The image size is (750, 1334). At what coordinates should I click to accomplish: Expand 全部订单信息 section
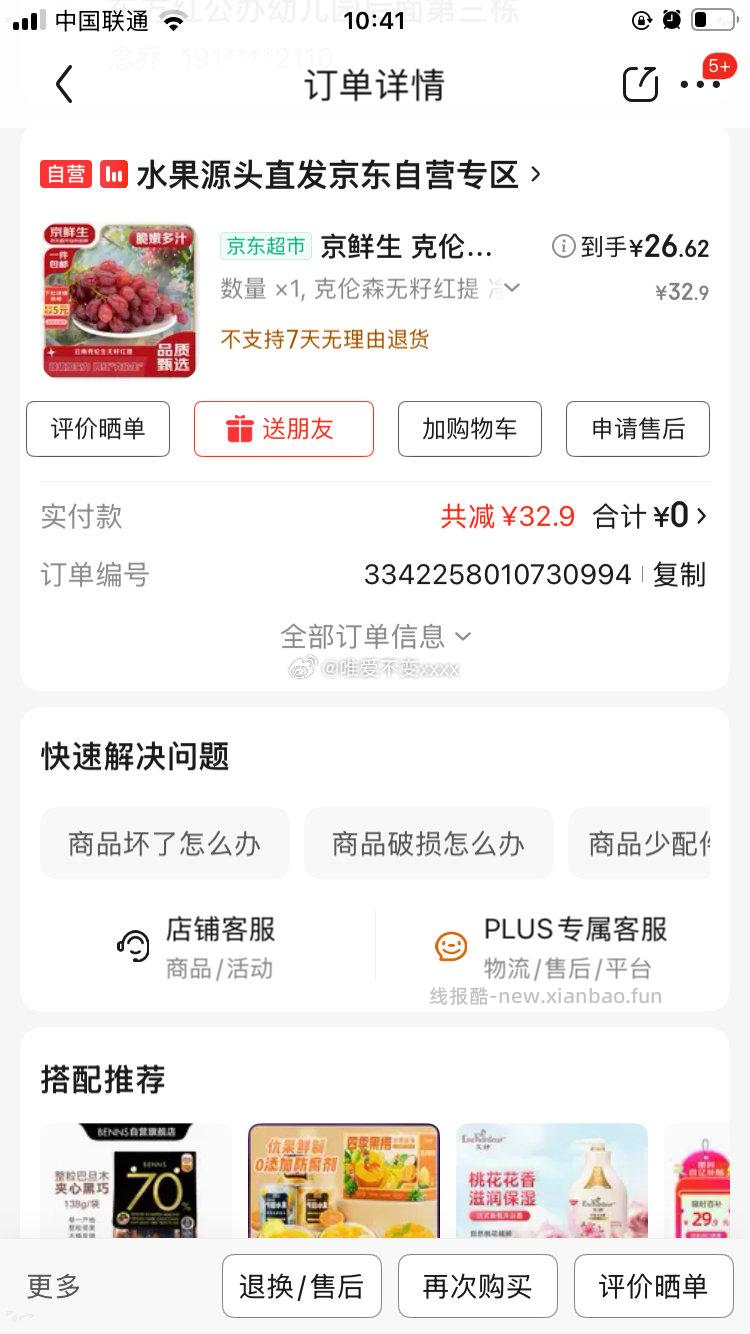pos(375,636)
